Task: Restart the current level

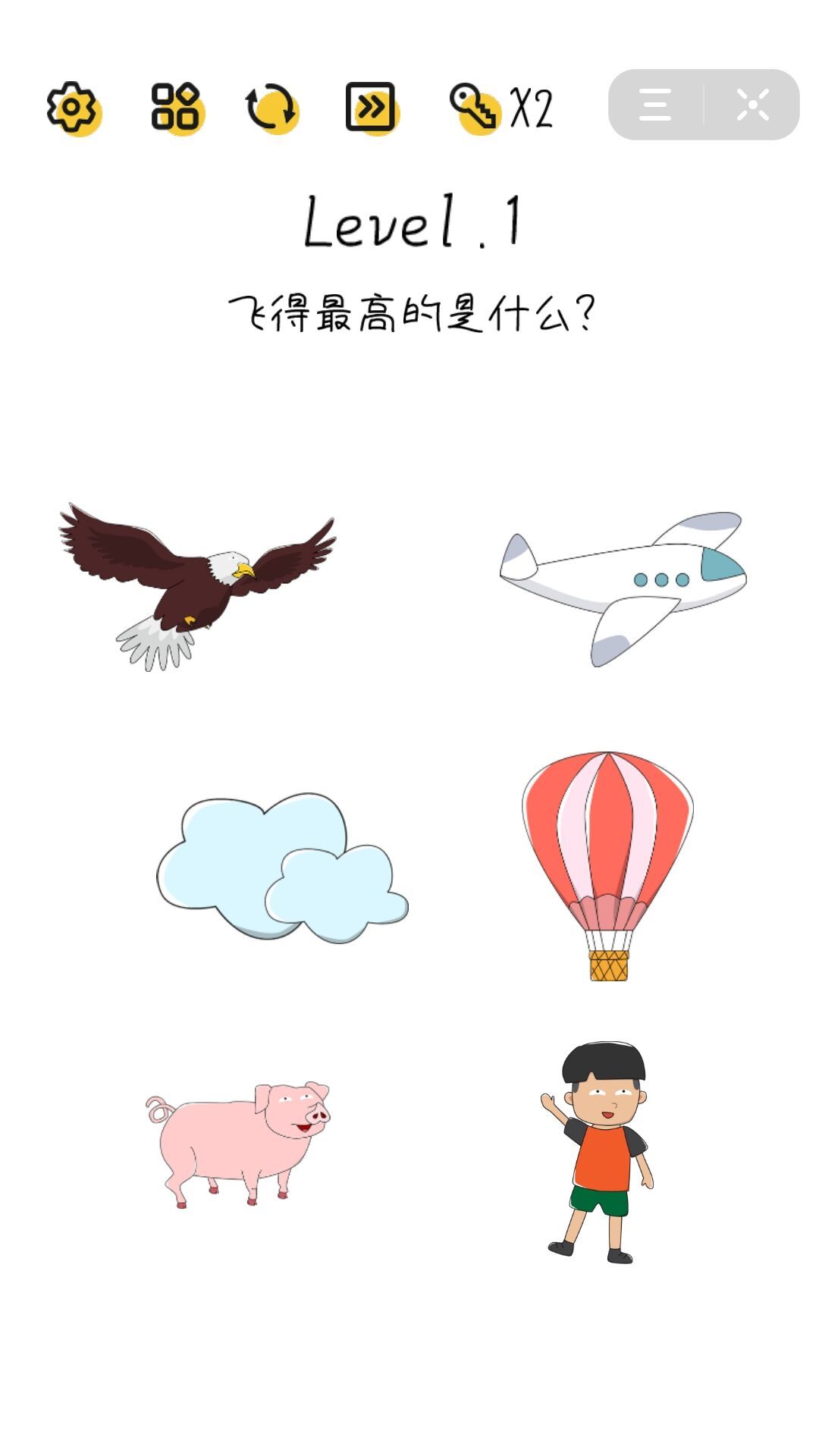Action: pyautogui.click(x=271, y=107)
